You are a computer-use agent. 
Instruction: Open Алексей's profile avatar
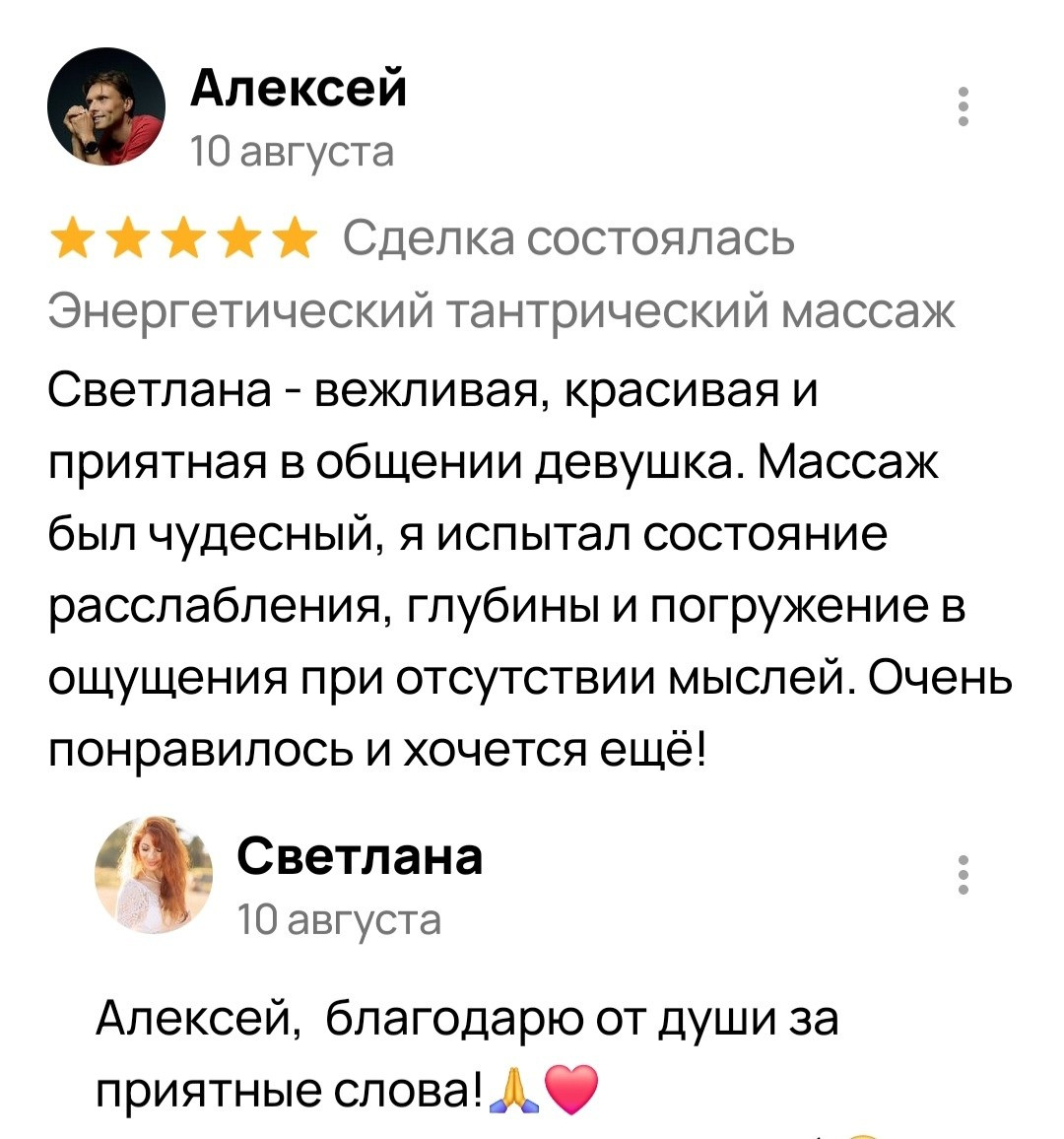coord(108,105)
